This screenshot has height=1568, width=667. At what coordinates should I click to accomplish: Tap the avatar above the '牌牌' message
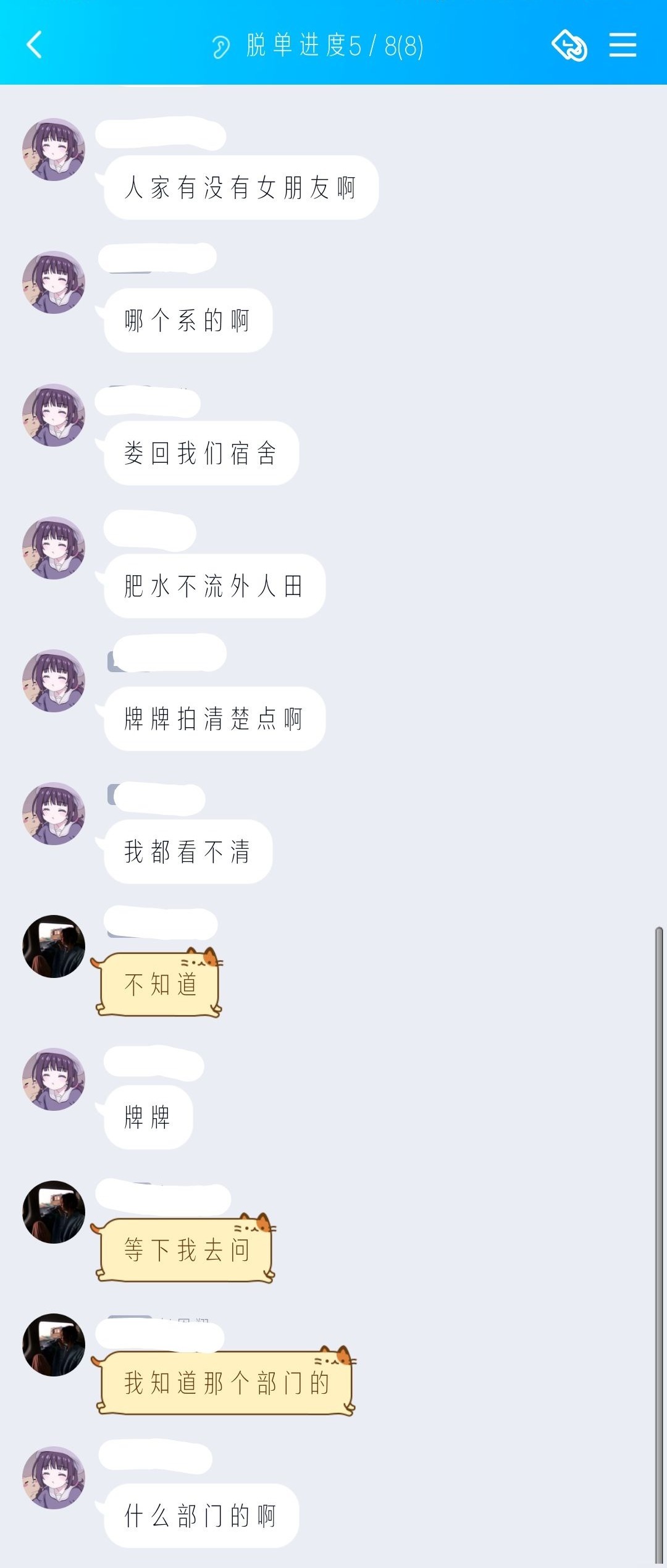[x=54, y=1078]
